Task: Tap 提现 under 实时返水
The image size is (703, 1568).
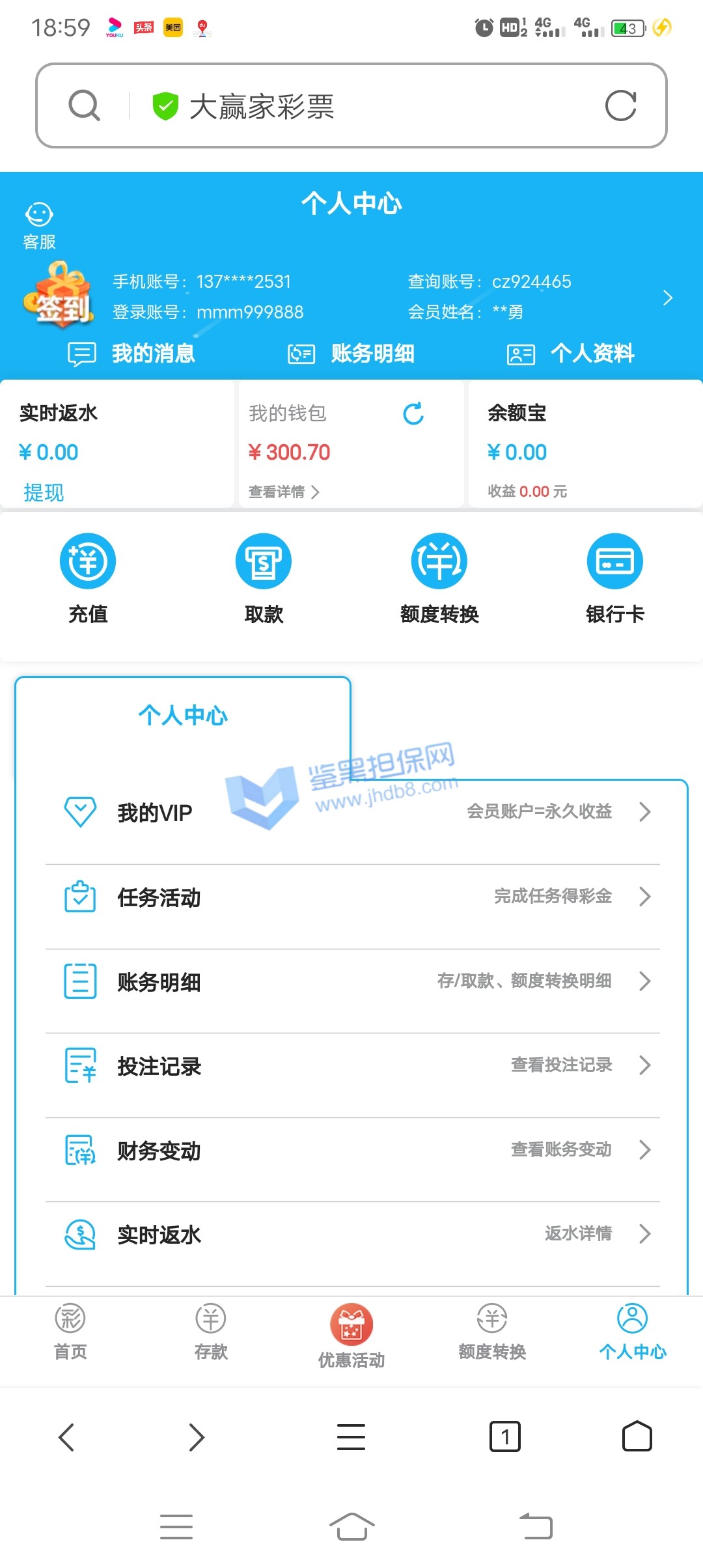Action: (44, 492)
